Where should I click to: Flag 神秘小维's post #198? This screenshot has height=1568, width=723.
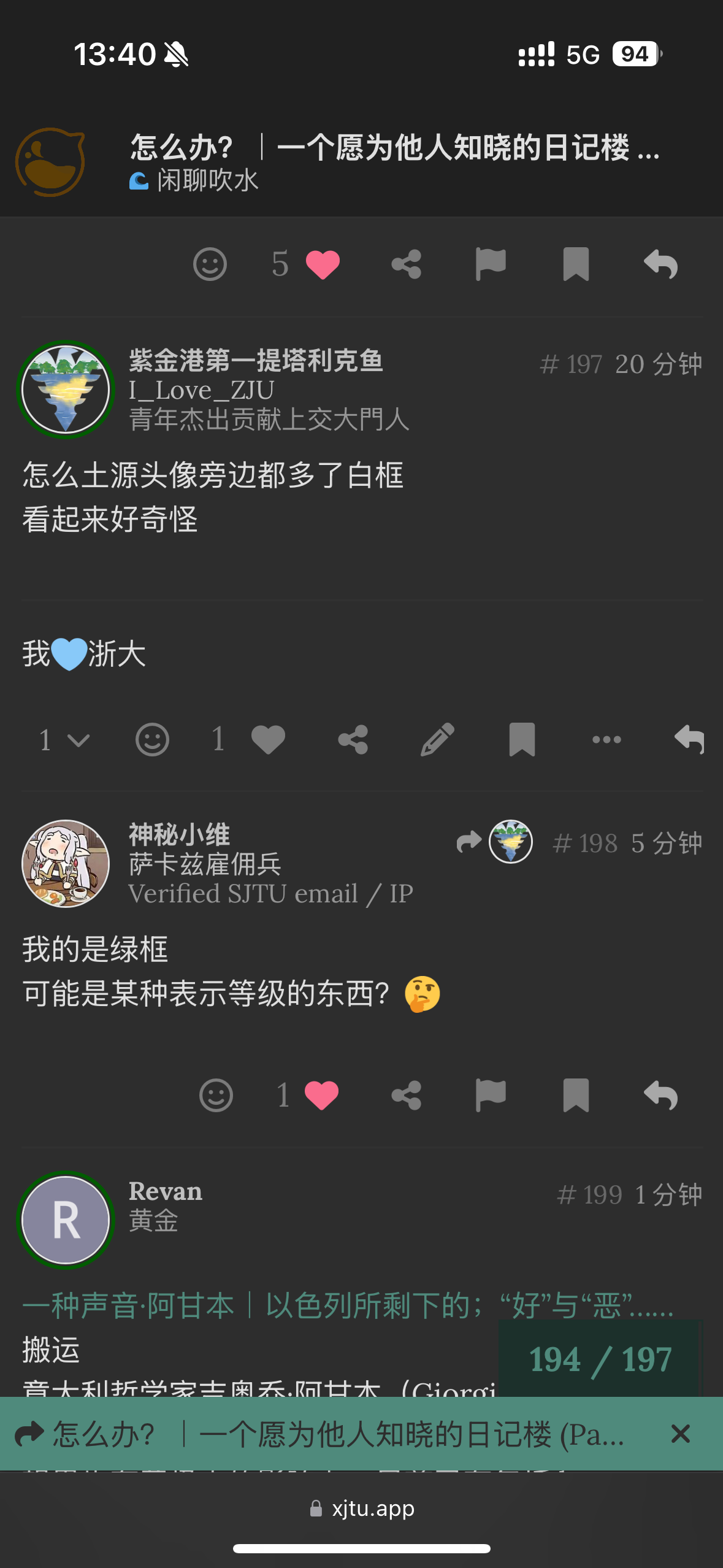(x=491, y=1095)
